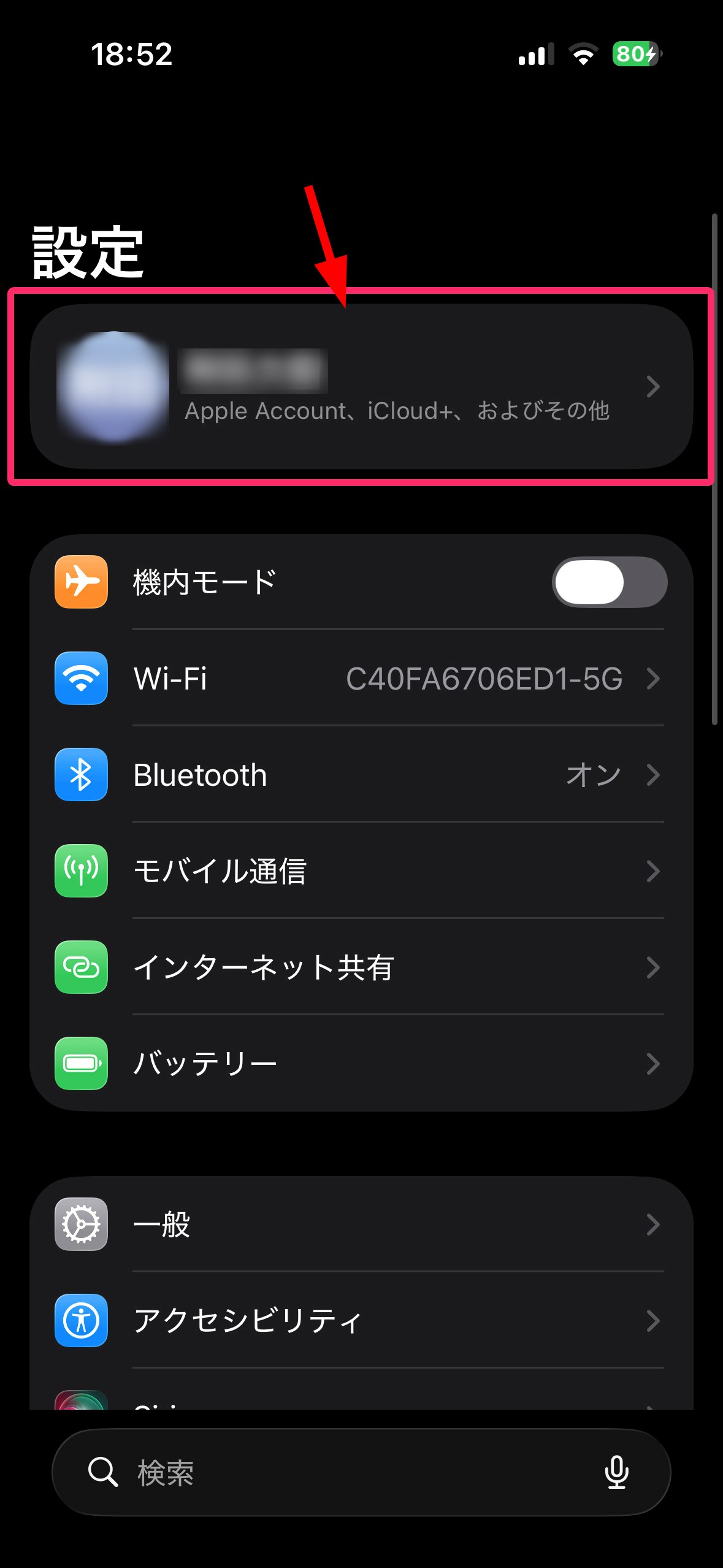Open モバイル通信 settings
Viewport: 723px width, 1568px height.
tap(361, 871)
